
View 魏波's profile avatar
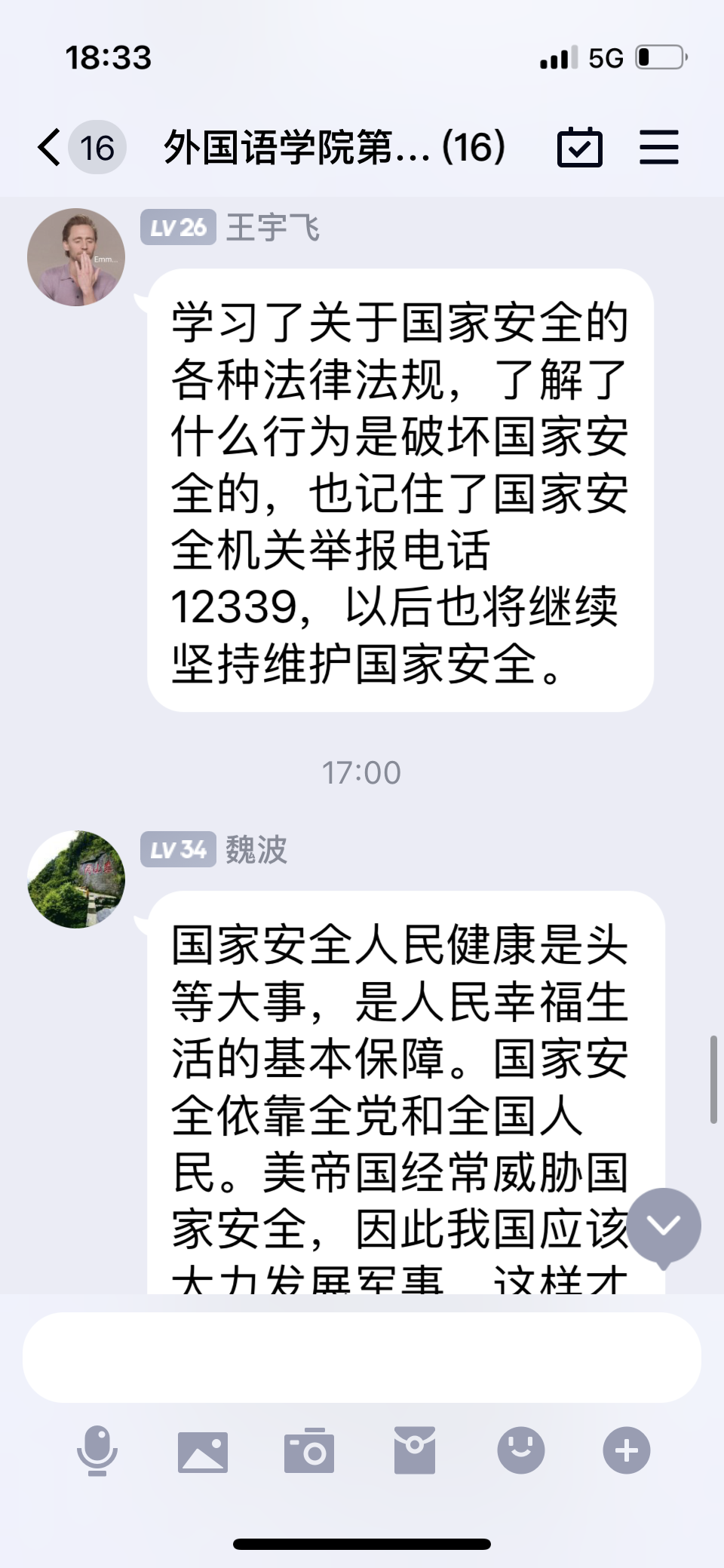(x=76, y=879)
